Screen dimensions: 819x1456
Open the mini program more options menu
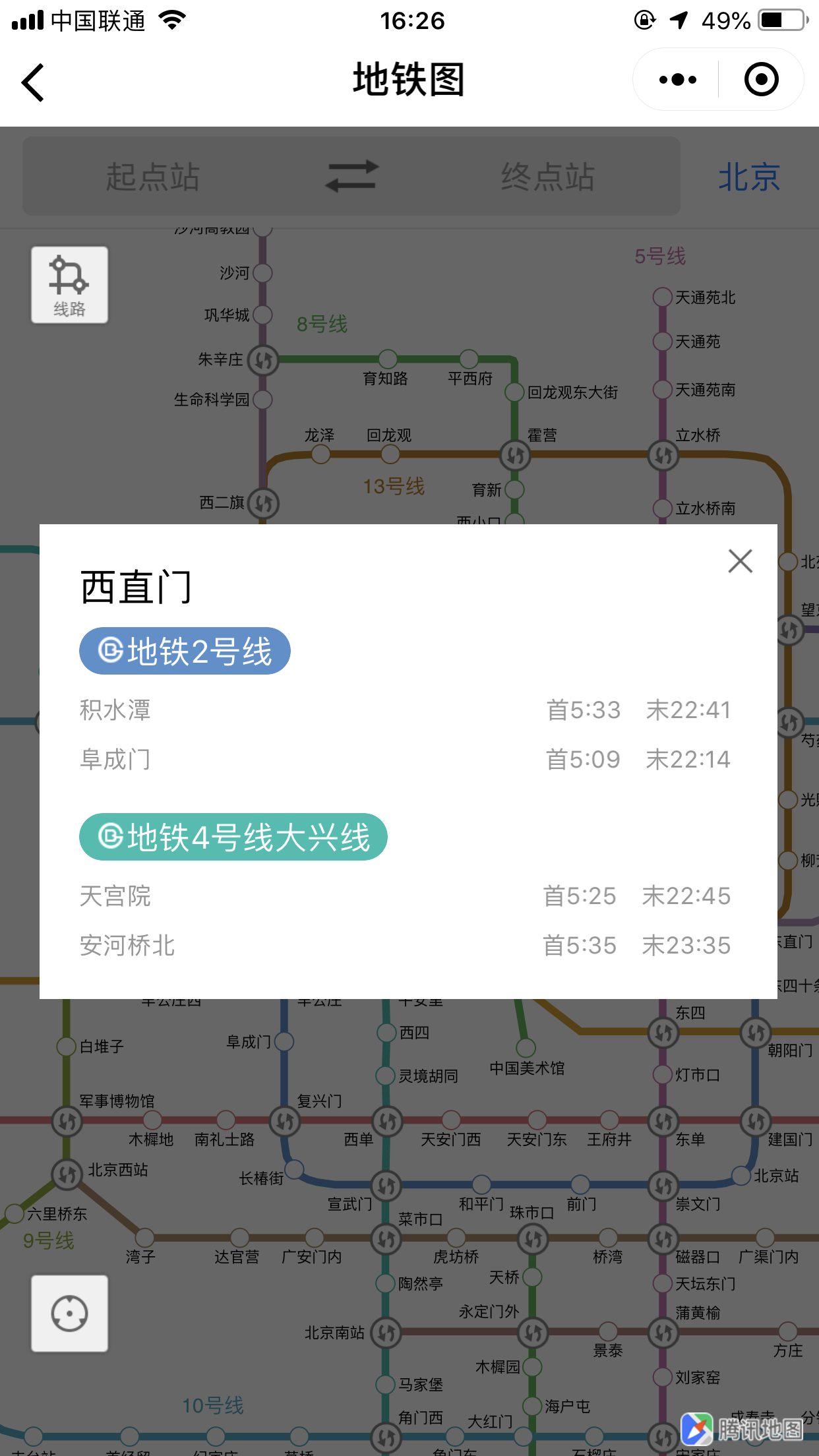click(677, 80)
